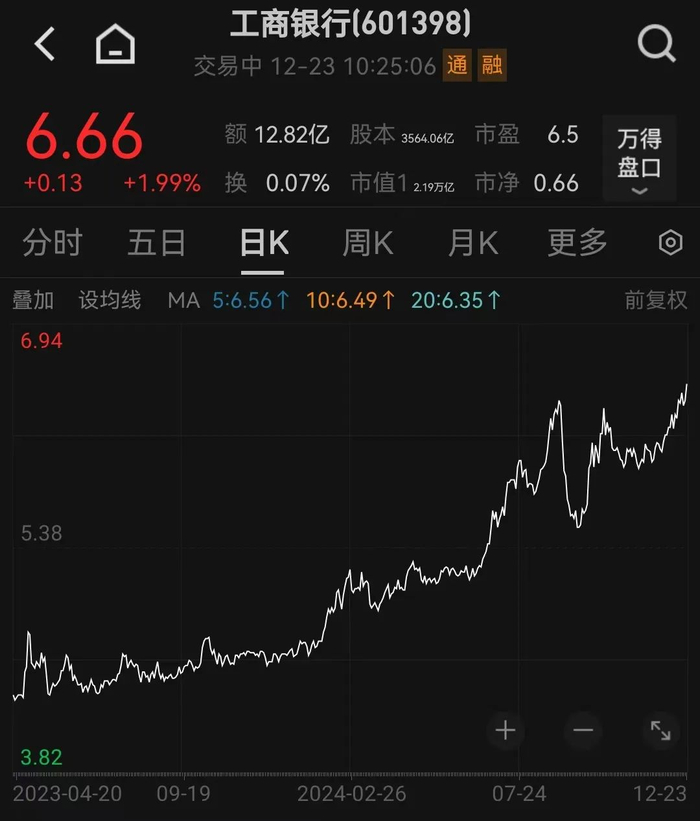Open 设均线 moving average settings
The image size is (700, 821).
(110, 300)
